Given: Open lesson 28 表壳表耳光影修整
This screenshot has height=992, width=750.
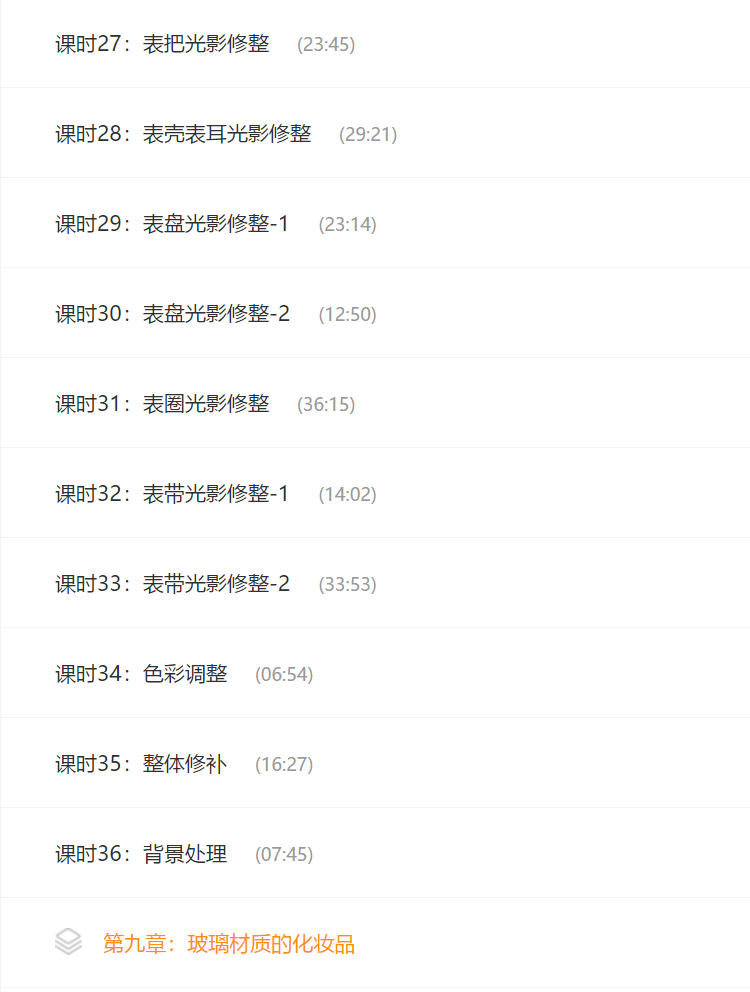Looking at the screenshot, I should [x=183, y=134].
